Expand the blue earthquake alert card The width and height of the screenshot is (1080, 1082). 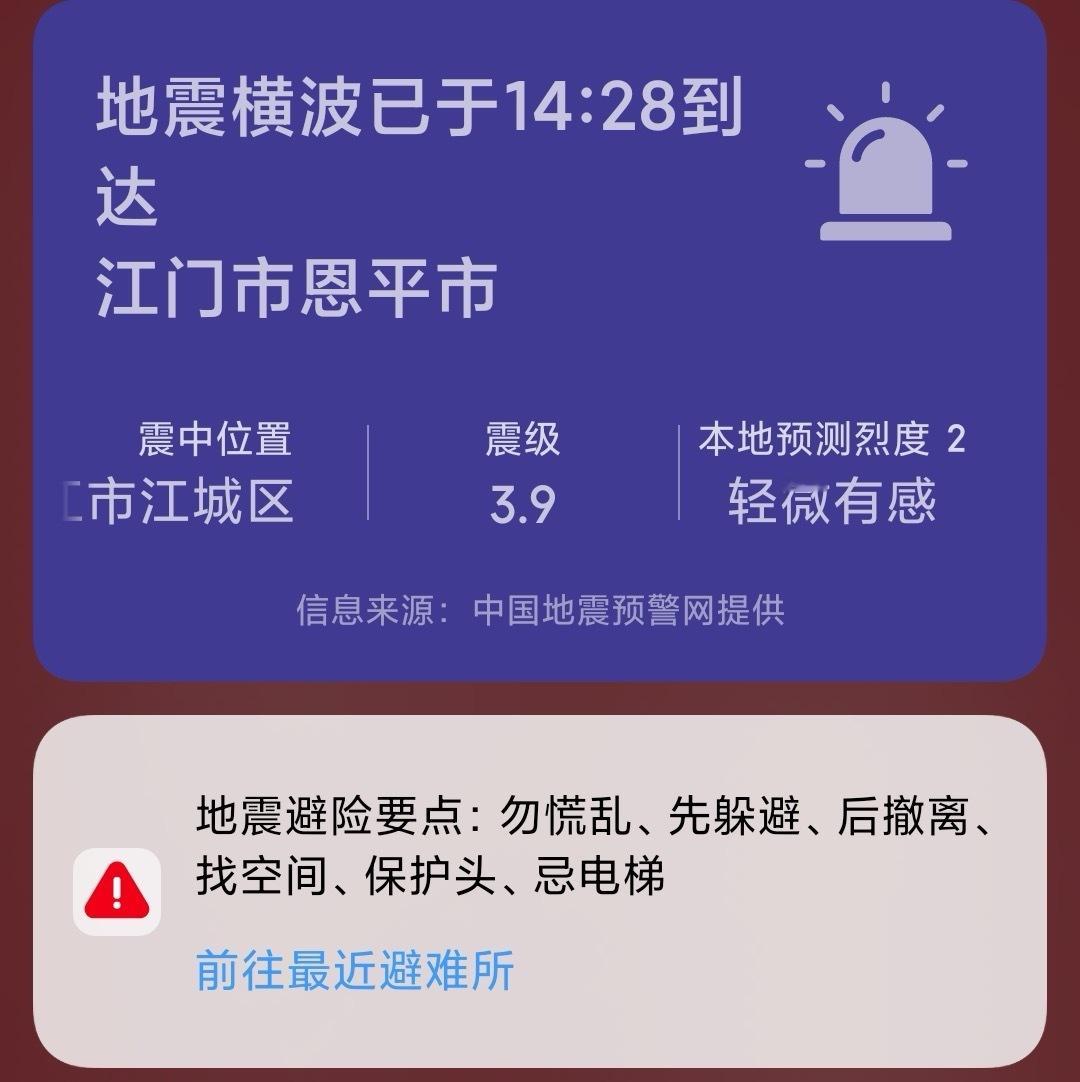(540, 350)
